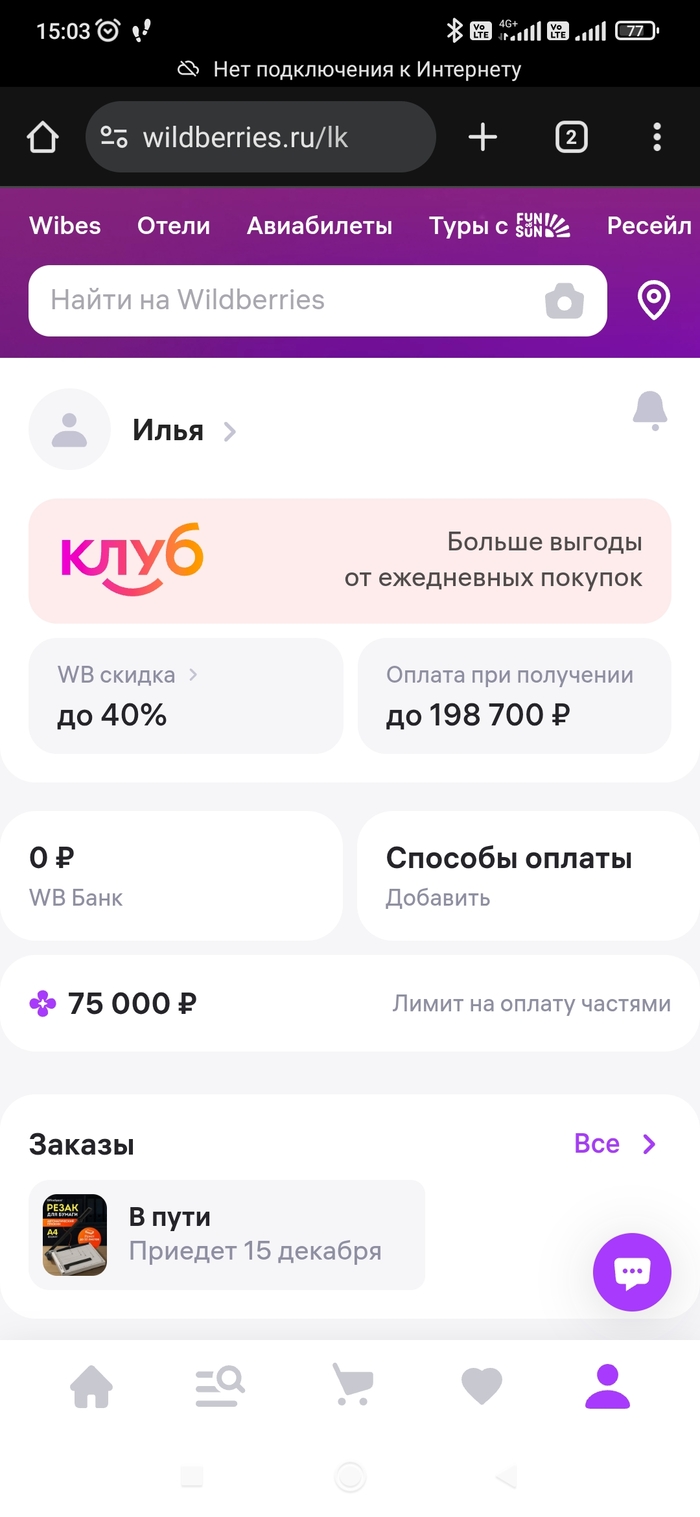Open the tab switcher showing 2 tabs

571,138
